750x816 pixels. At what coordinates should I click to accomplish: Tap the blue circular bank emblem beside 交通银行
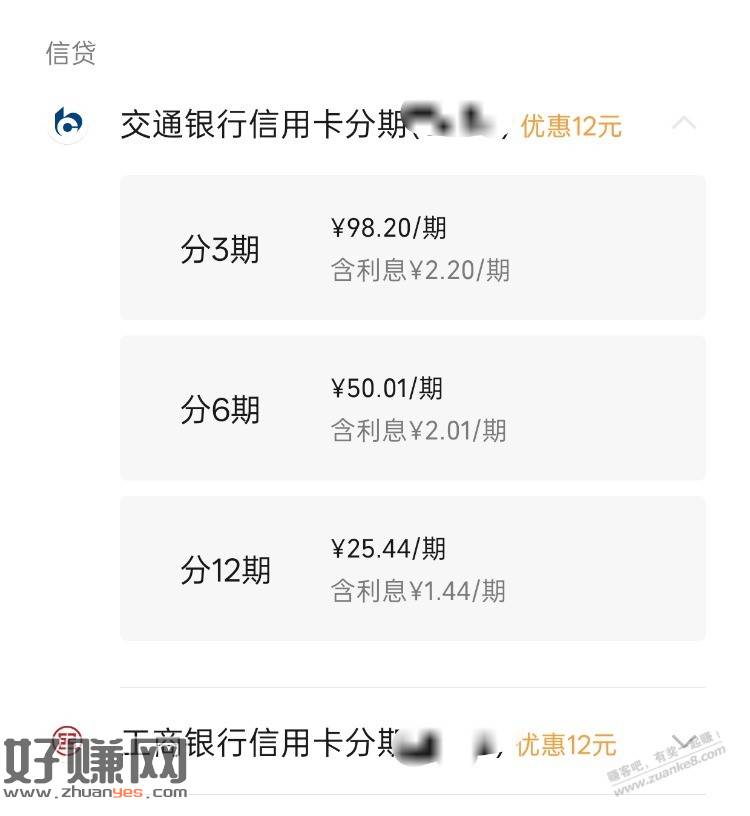click(67, 123)
